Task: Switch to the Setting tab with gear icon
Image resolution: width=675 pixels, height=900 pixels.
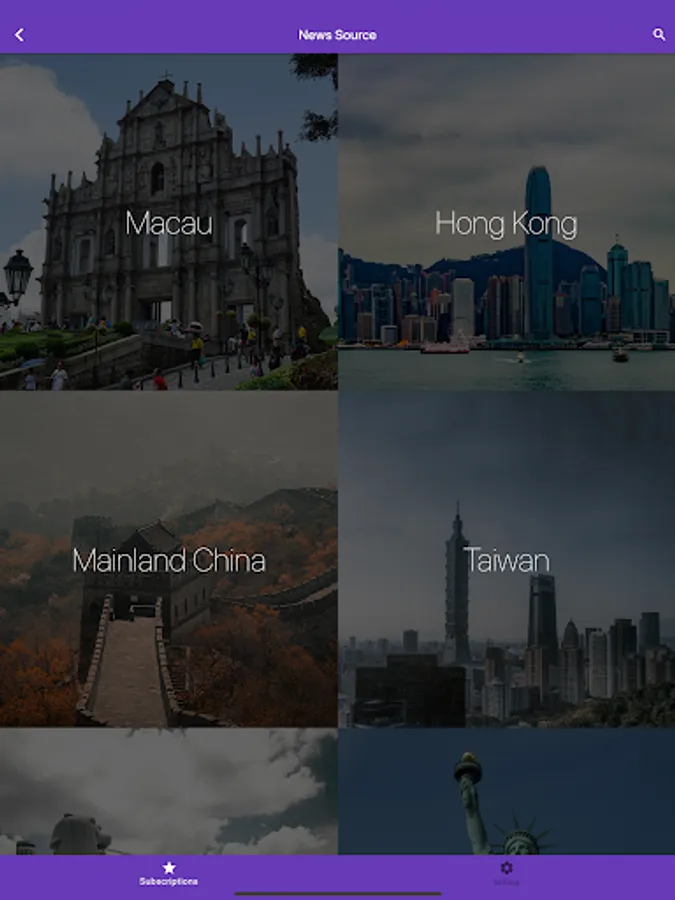Action: click(506, 874)
